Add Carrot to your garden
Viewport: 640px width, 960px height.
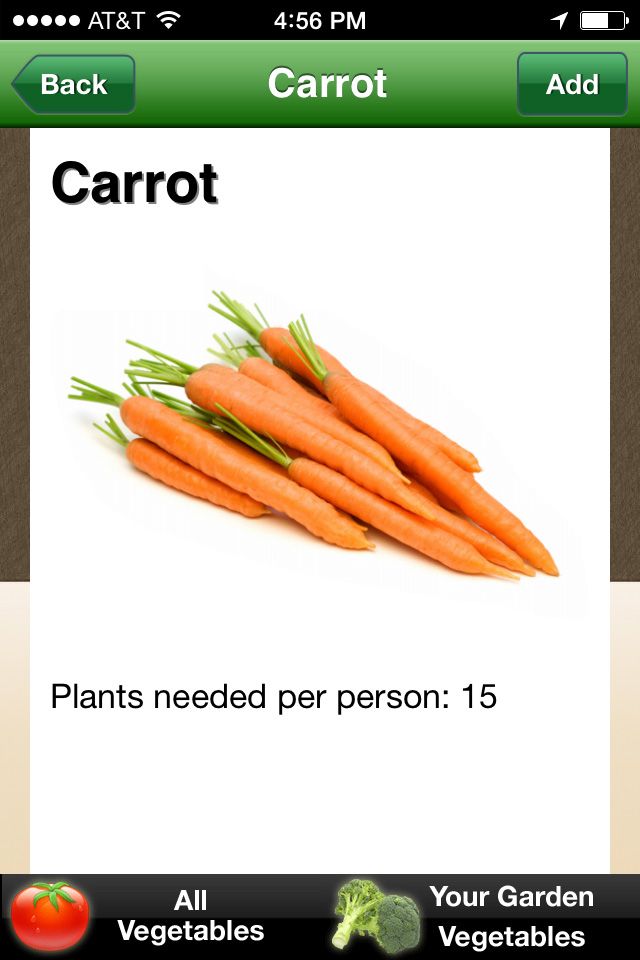(571, 85)
